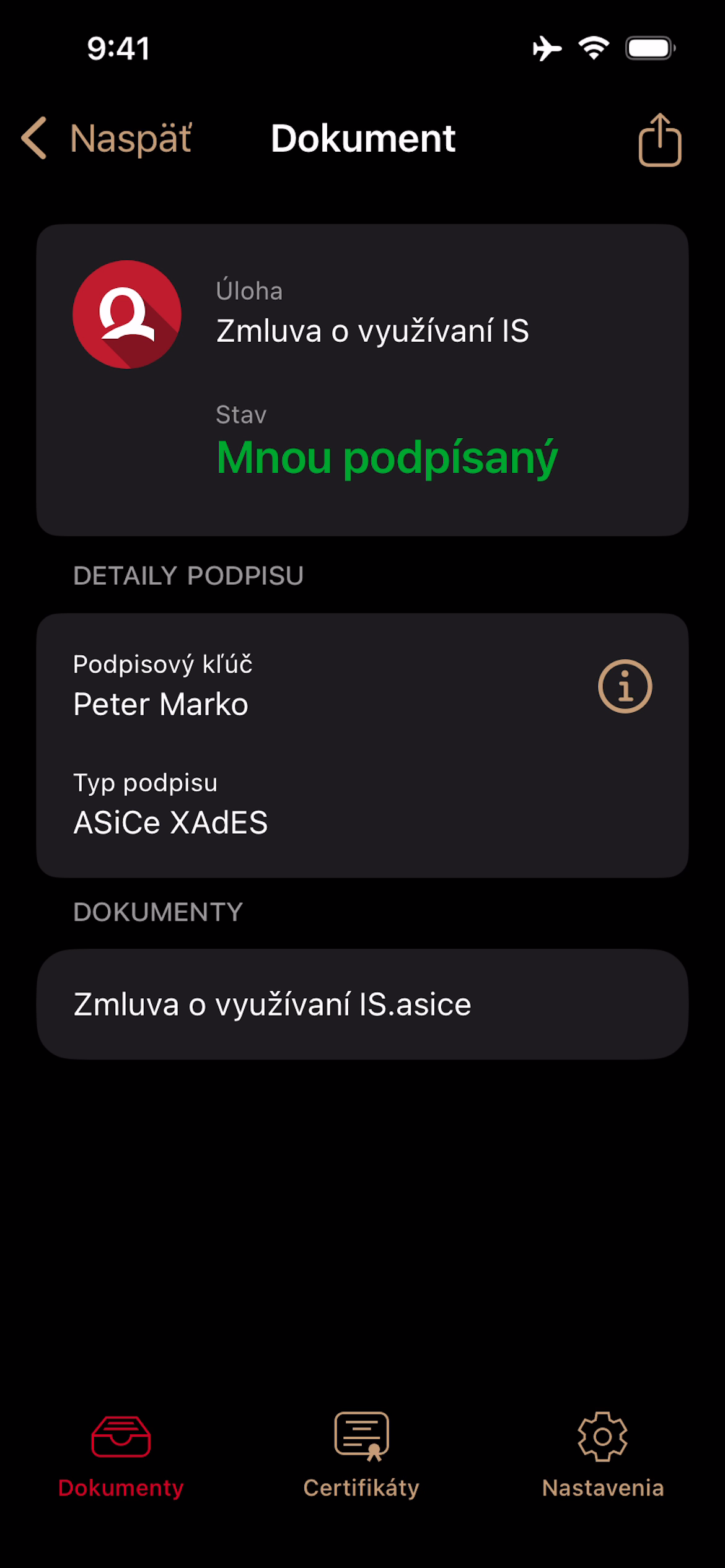Screen dimensions: 725x1568
Task: Tap the Peter Marko signing key entry
Action: point(160,703)
